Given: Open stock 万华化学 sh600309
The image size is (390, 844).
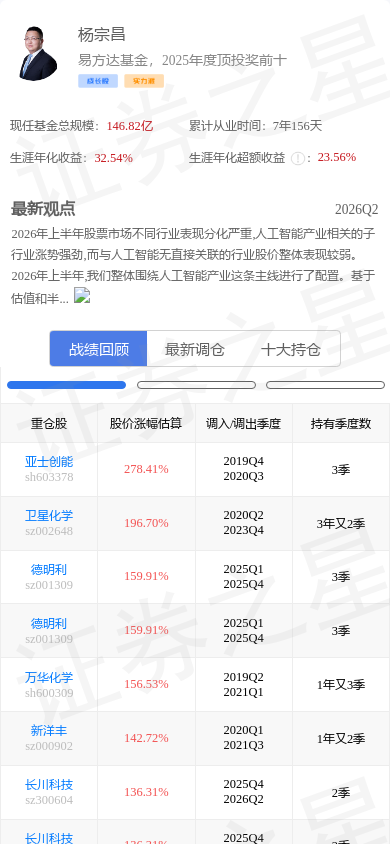Looking at the screenshot, I should 49,685.
